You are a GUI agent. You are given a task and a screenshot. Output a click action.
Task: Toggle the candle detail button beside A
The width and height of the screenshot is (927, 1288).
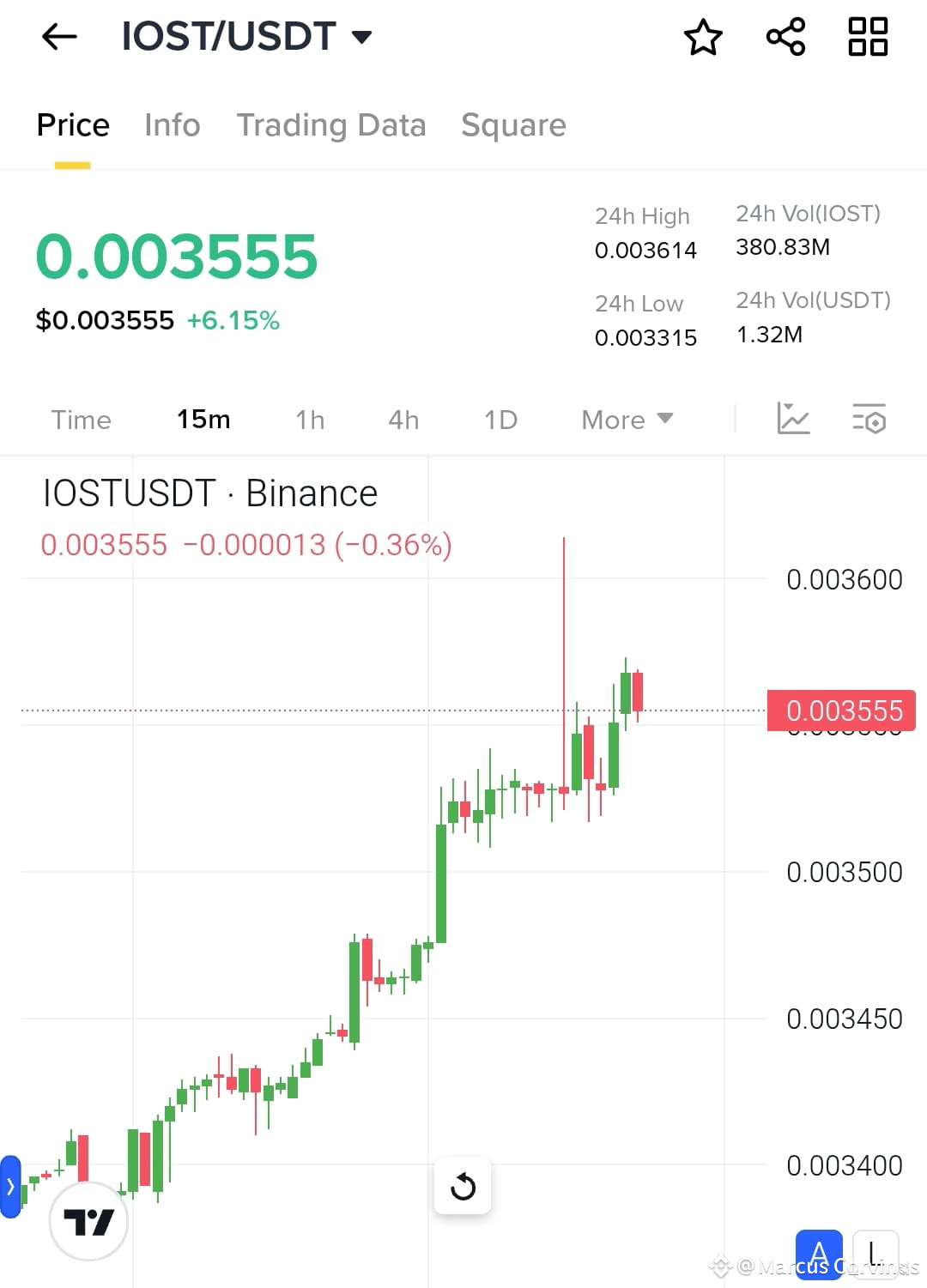coord(876,1253)
